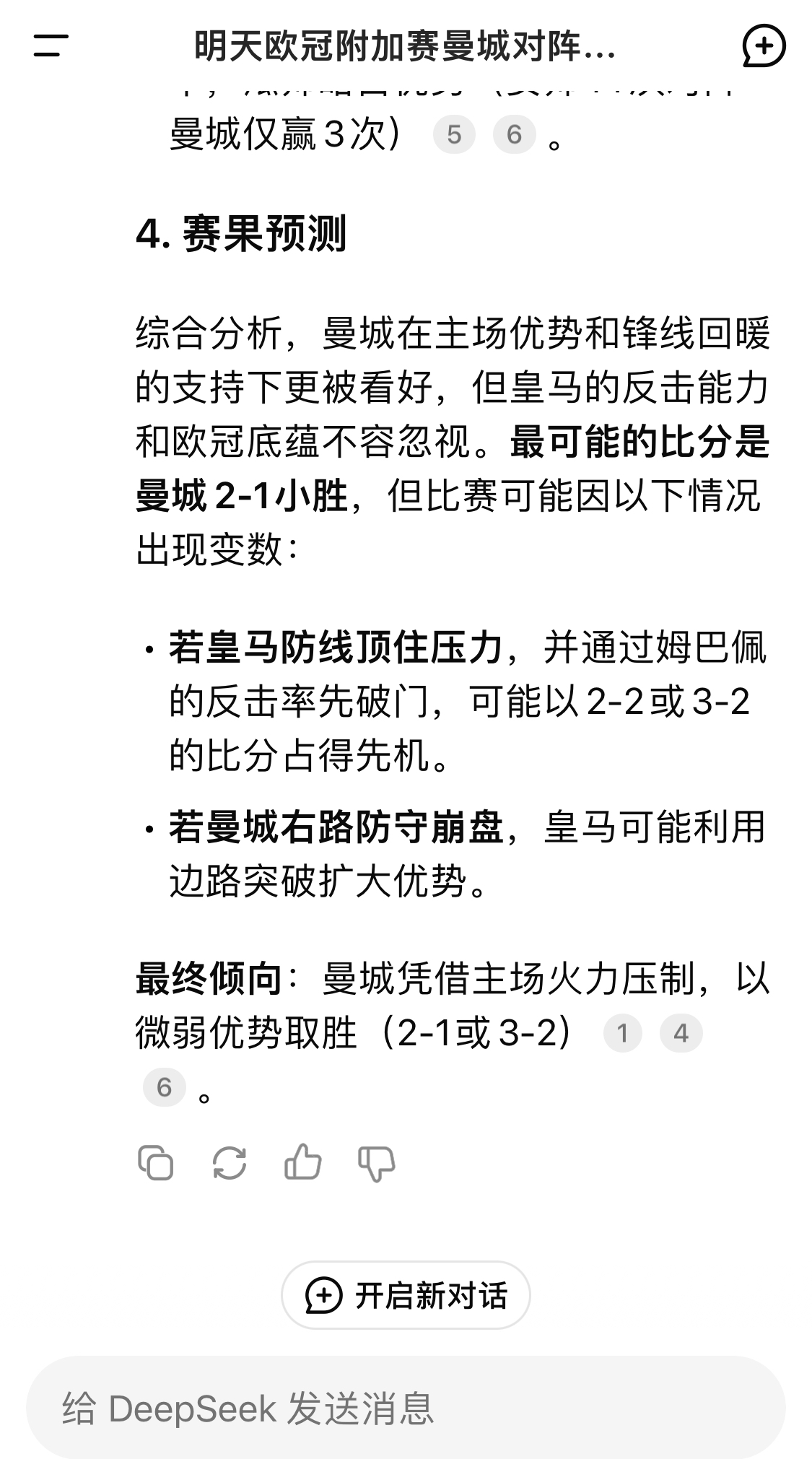Open the sidebar menu
The width and height of the screenshot is (812, 1459).
coord(51,46)
